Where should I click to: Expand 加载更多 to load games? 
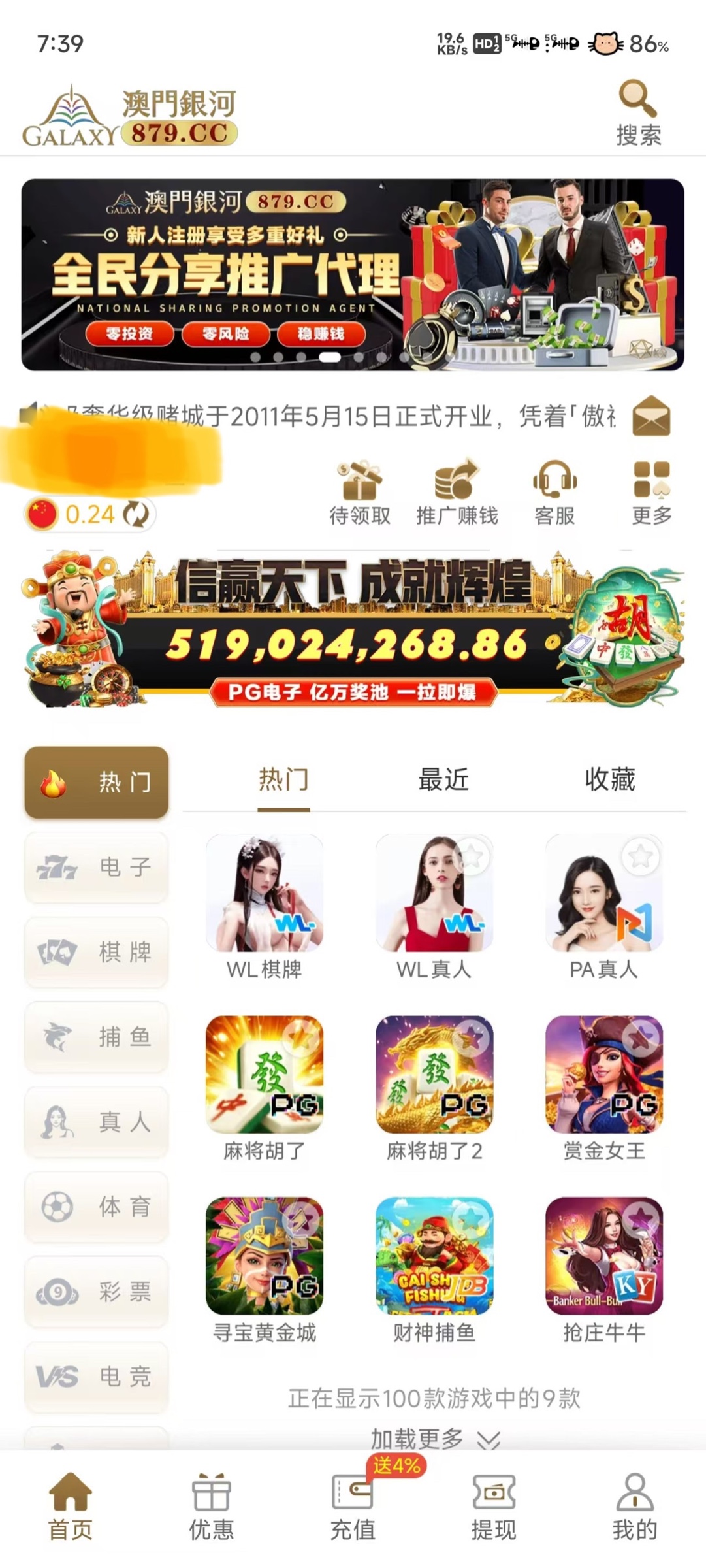pos(434,1439)
